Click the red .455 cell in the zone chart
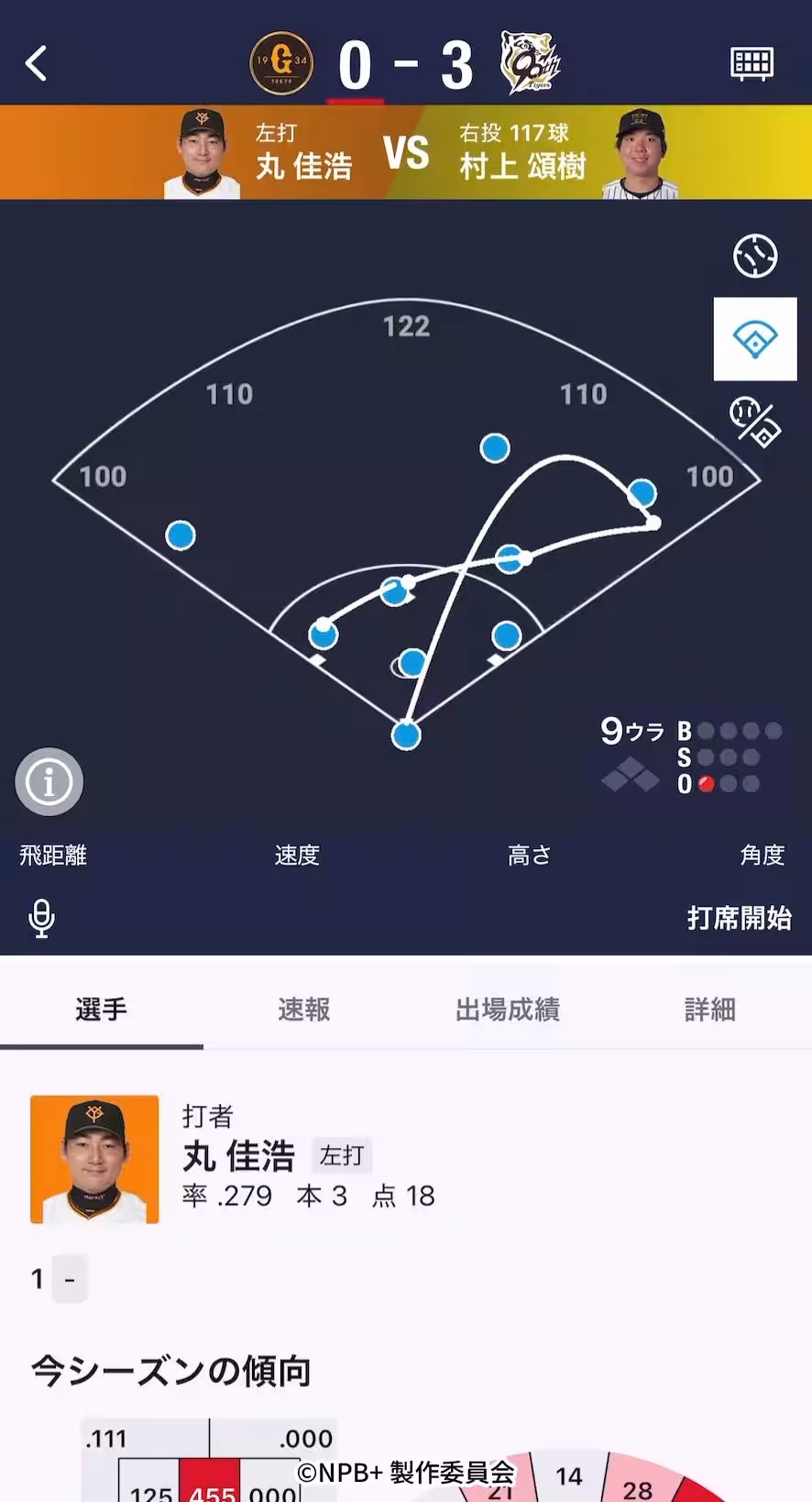This screenshot has width=812, height=1502. (213, 1488)
